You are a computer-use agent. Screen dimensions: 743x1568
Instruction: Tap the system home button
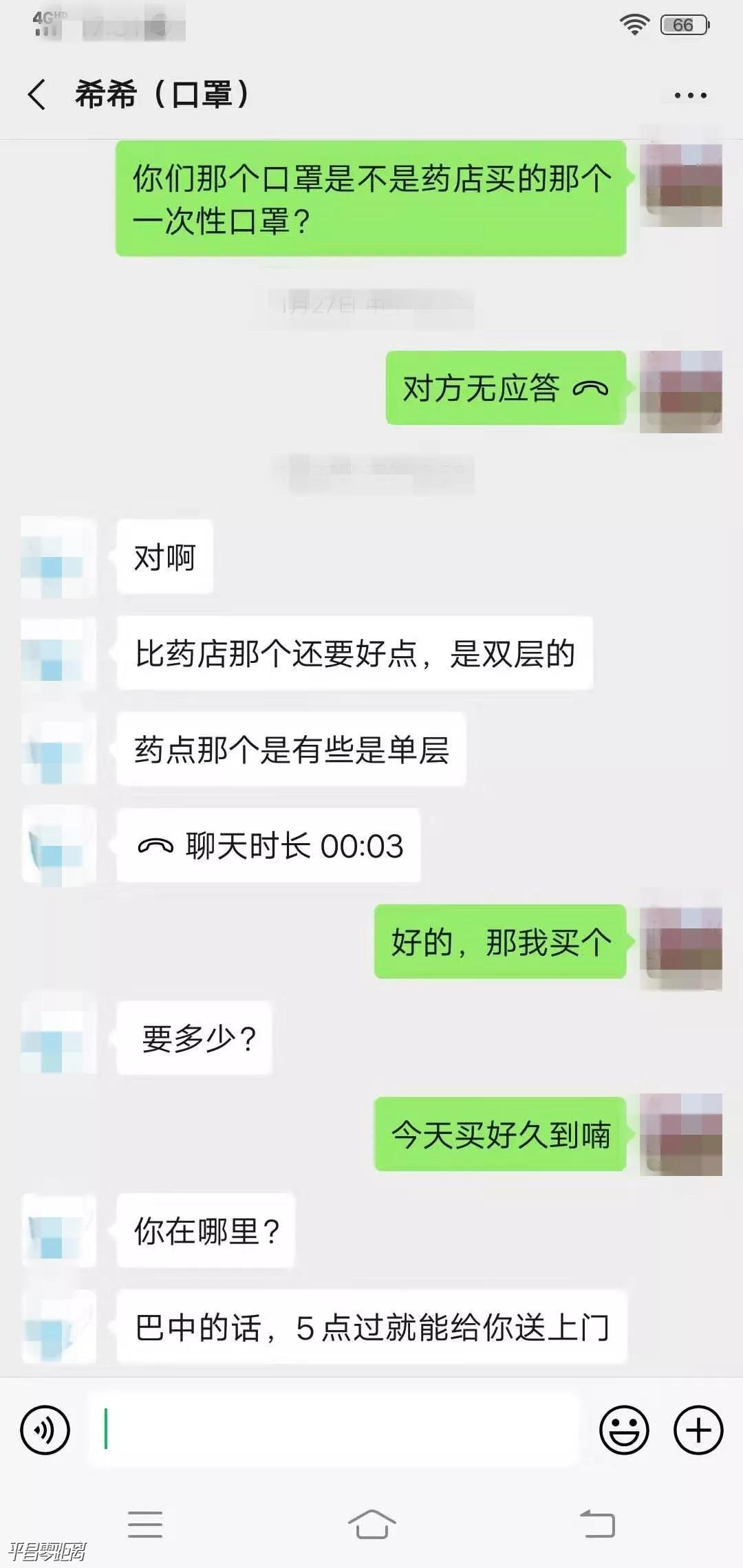pos(371,1524)
